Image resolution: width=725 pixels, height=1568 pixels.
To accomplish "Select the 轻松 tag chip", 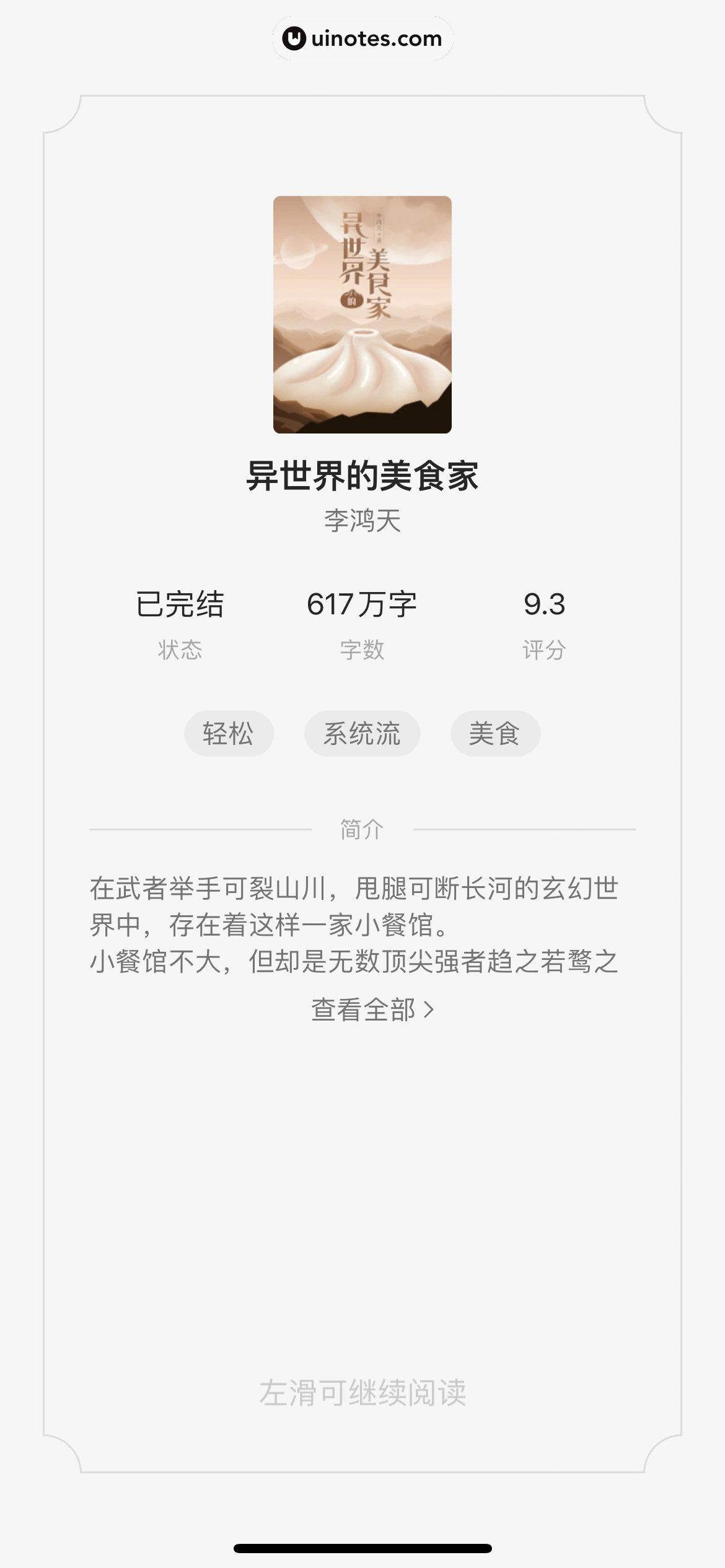I will tap(229, 734).
